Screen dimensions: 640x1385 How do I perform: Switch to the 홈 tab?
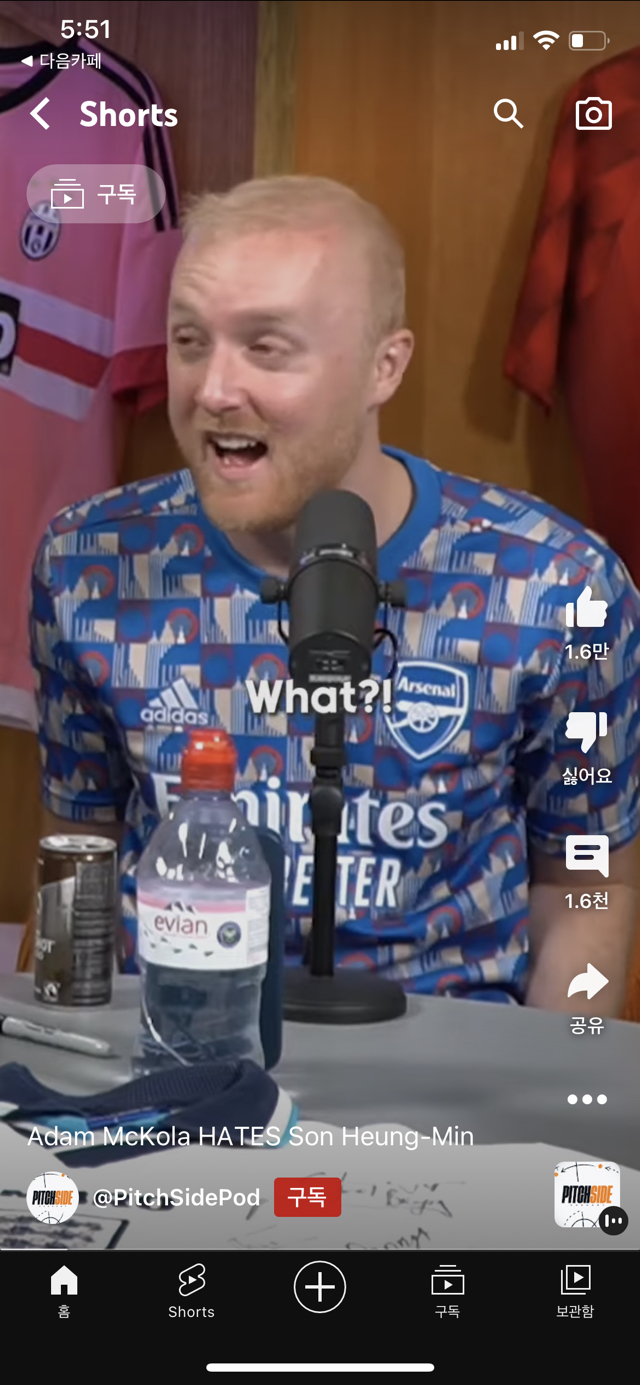[x=64, y=1291]
